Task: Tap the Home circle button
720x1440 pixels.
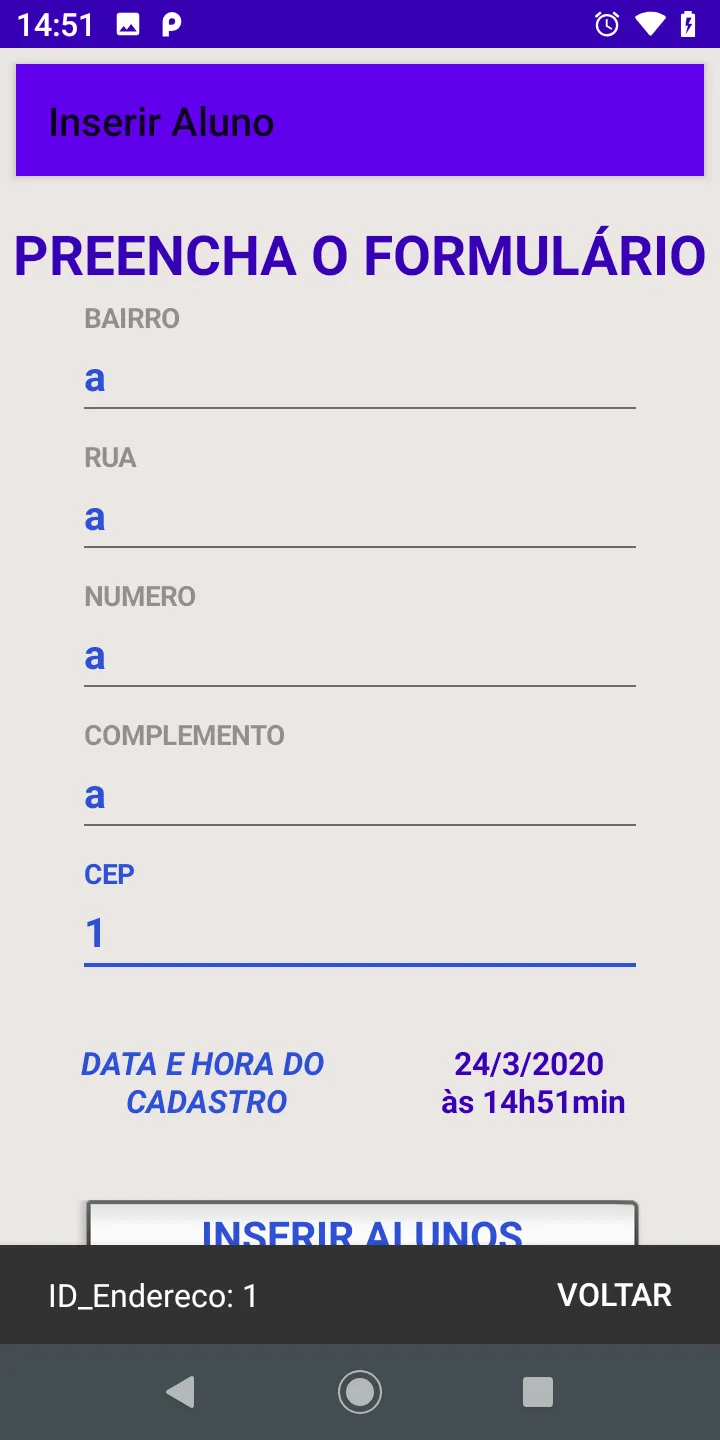Action: coord(360,1391)
